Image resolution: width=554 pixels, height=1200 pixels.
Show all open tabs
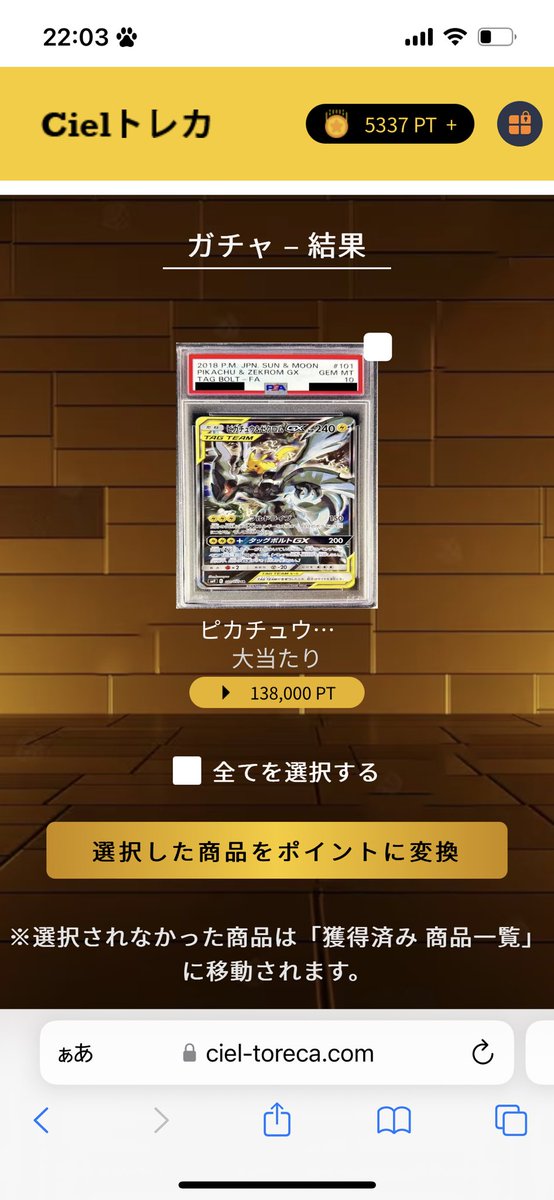(511, 1120)
